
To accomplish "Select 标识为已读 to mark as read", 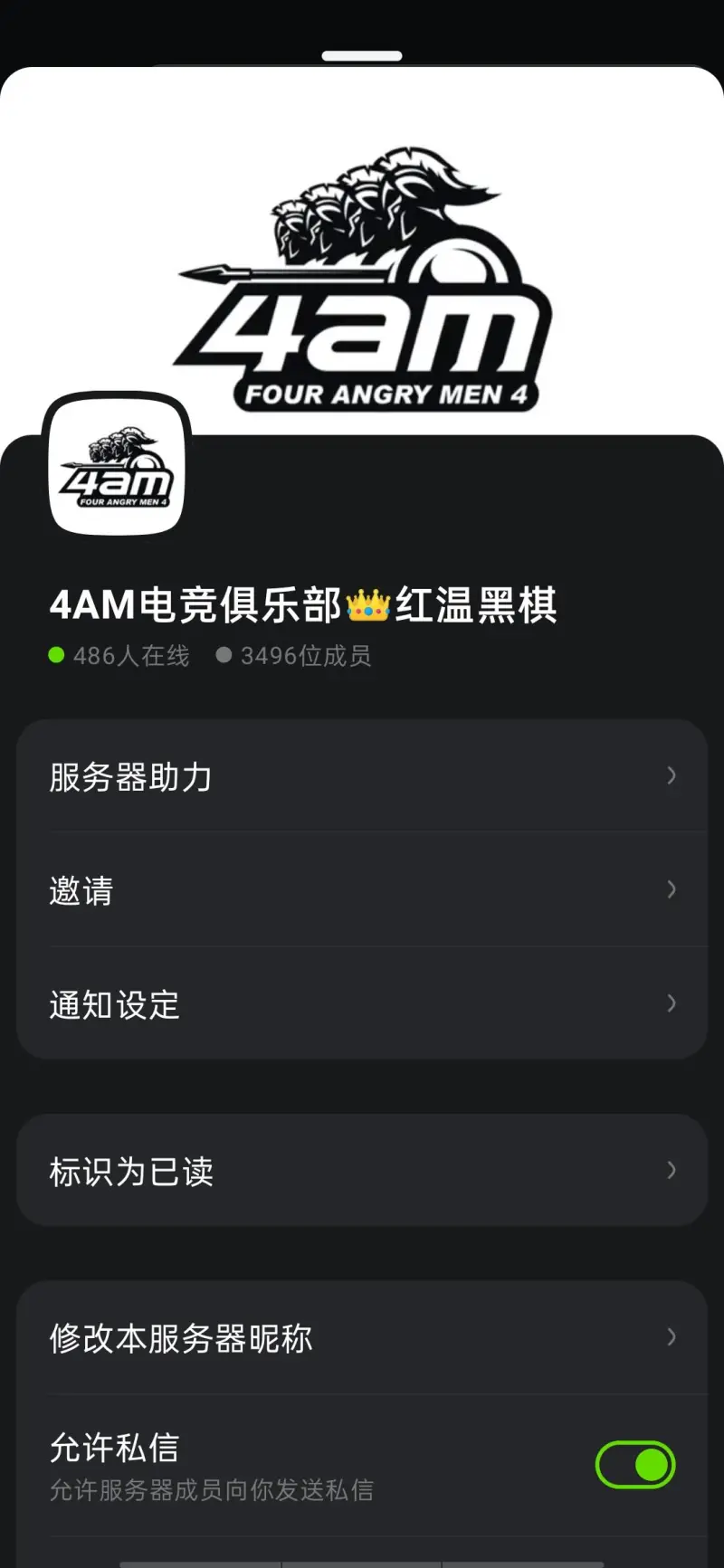I will click(x=362, y=1171).
